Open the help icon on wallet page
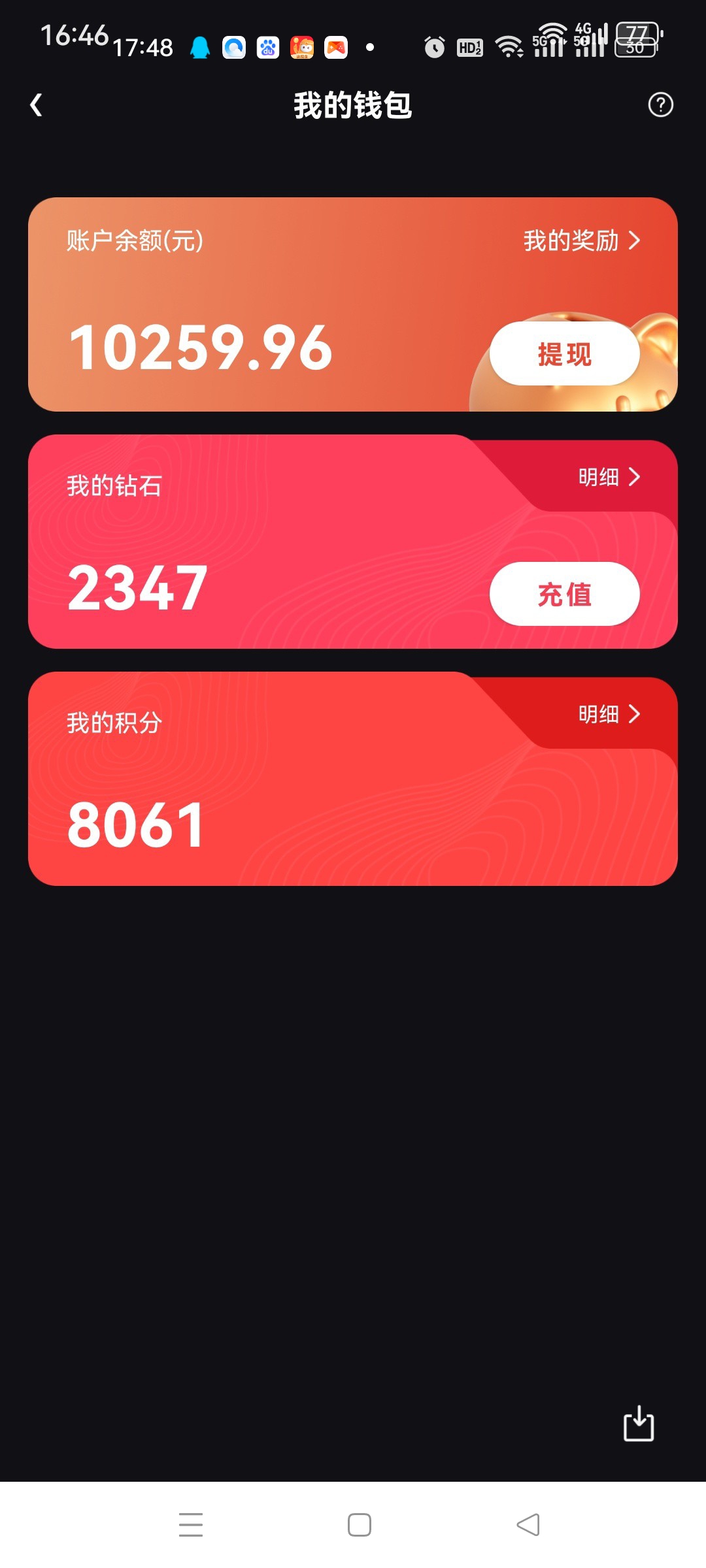The height and width of the screenshot is (1568, 706). [x=660, y=105]
